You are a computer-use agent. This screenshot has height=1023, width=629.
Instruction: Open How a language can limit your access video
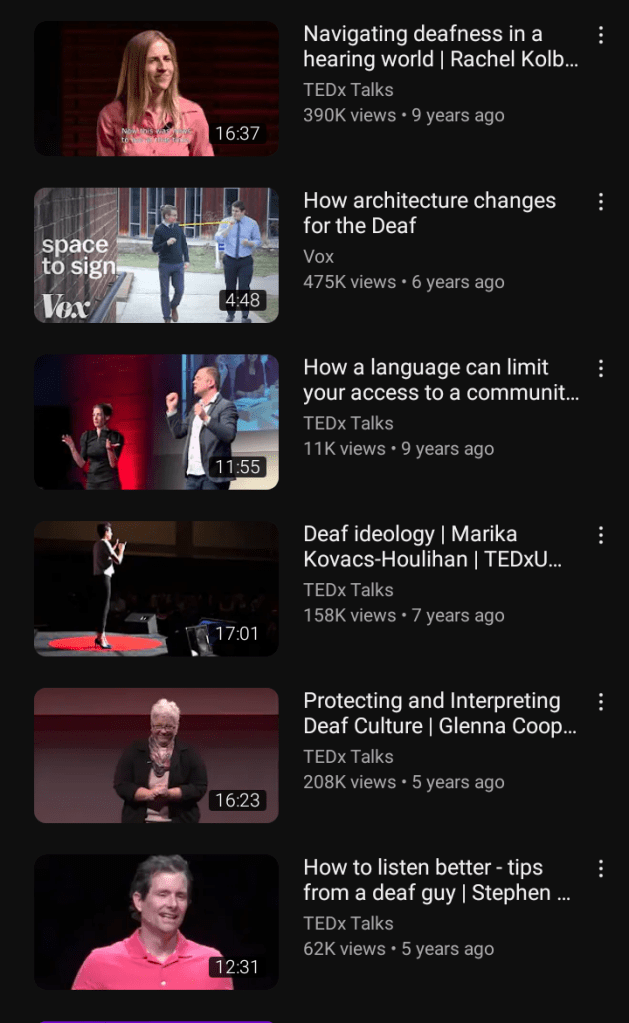pyautogui.click(x=156, y=421)
